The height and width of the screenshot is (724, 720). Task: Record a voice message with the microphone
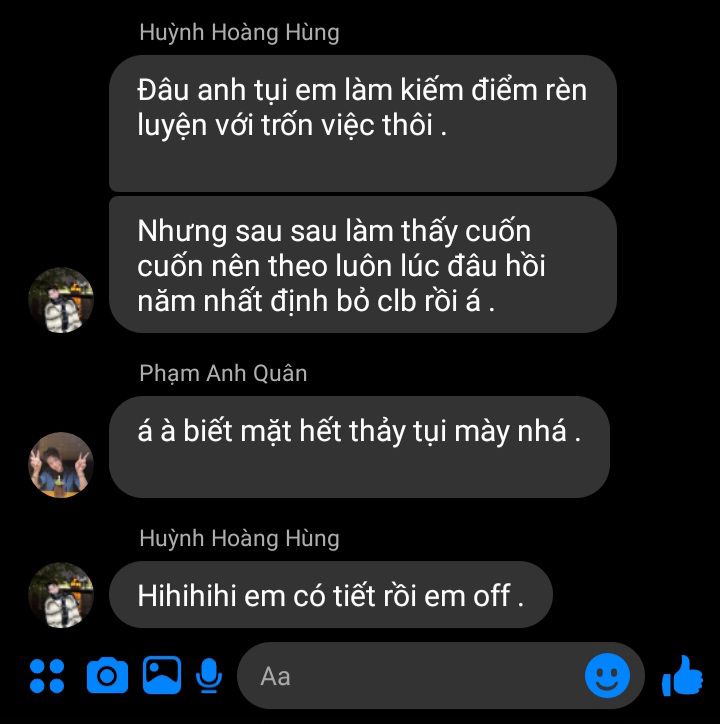[209, 676]
